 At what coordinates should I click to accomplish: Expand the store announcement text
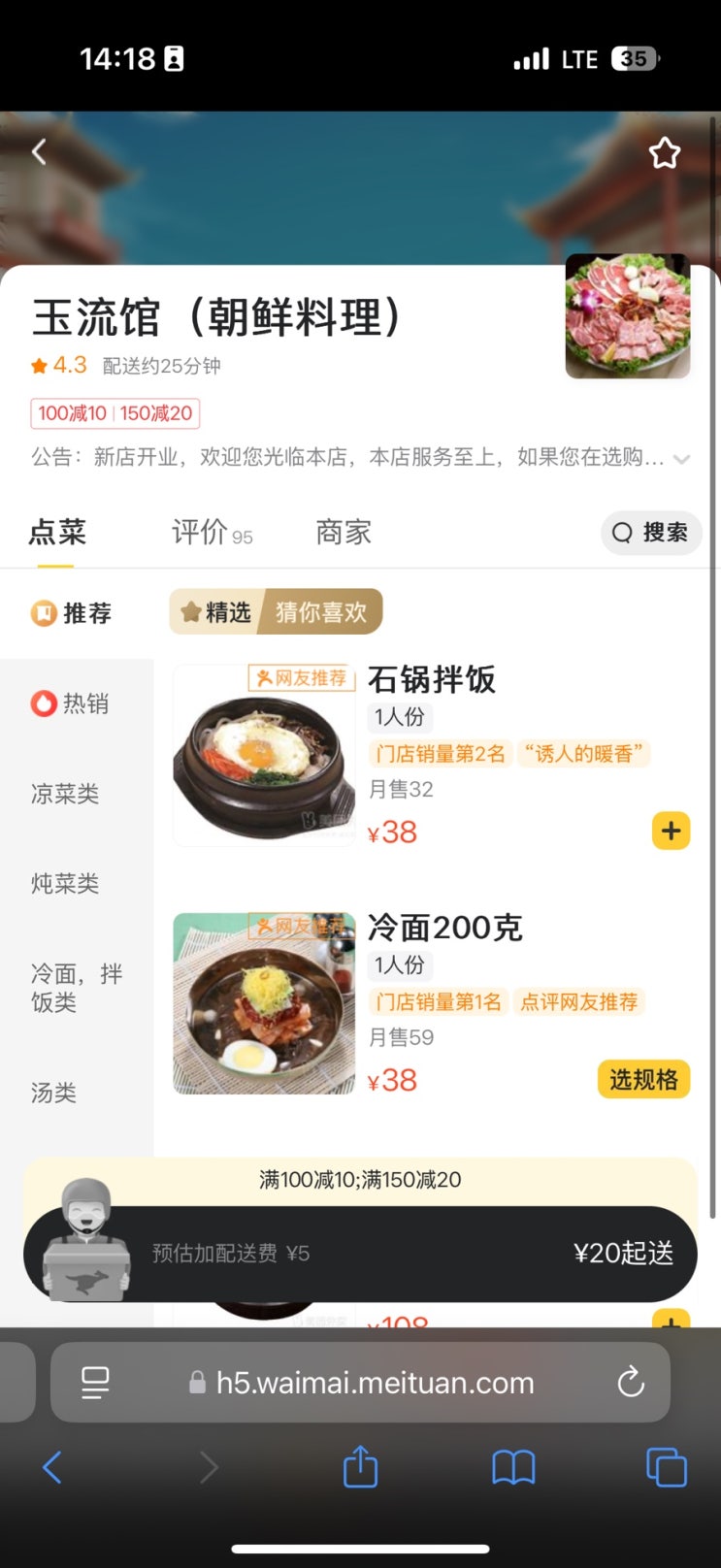tap(681, 459)
